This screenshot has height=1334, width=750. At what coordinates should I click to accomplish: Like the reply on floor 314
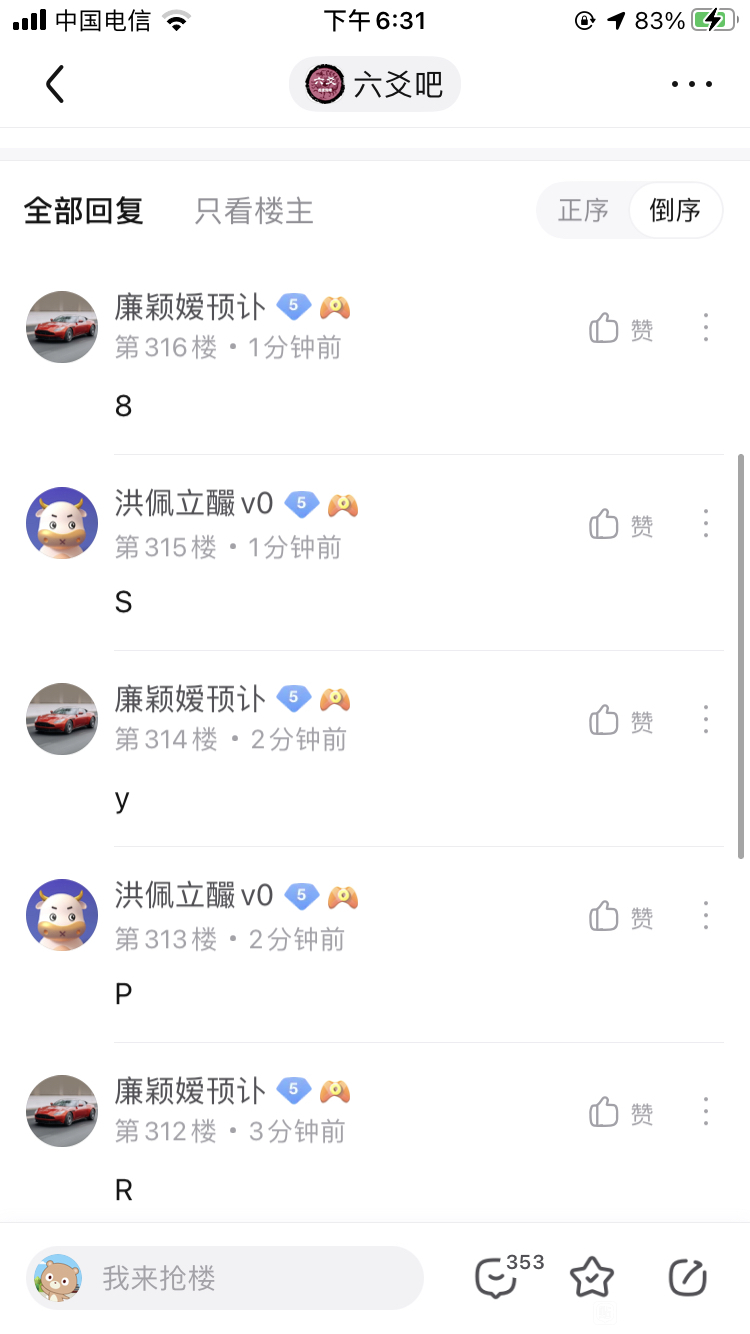(x=620, y=720)
